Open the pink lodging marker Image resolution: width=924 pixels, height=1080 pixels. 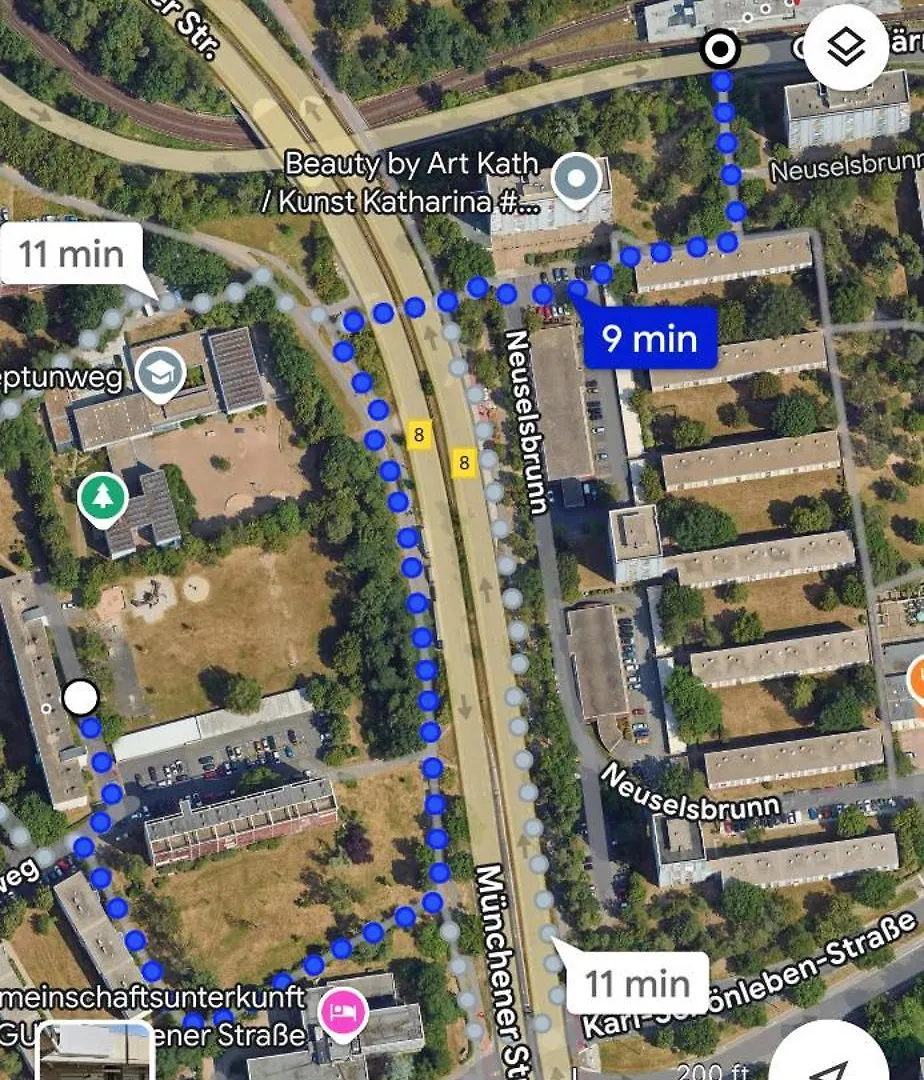click(343, 1015)
